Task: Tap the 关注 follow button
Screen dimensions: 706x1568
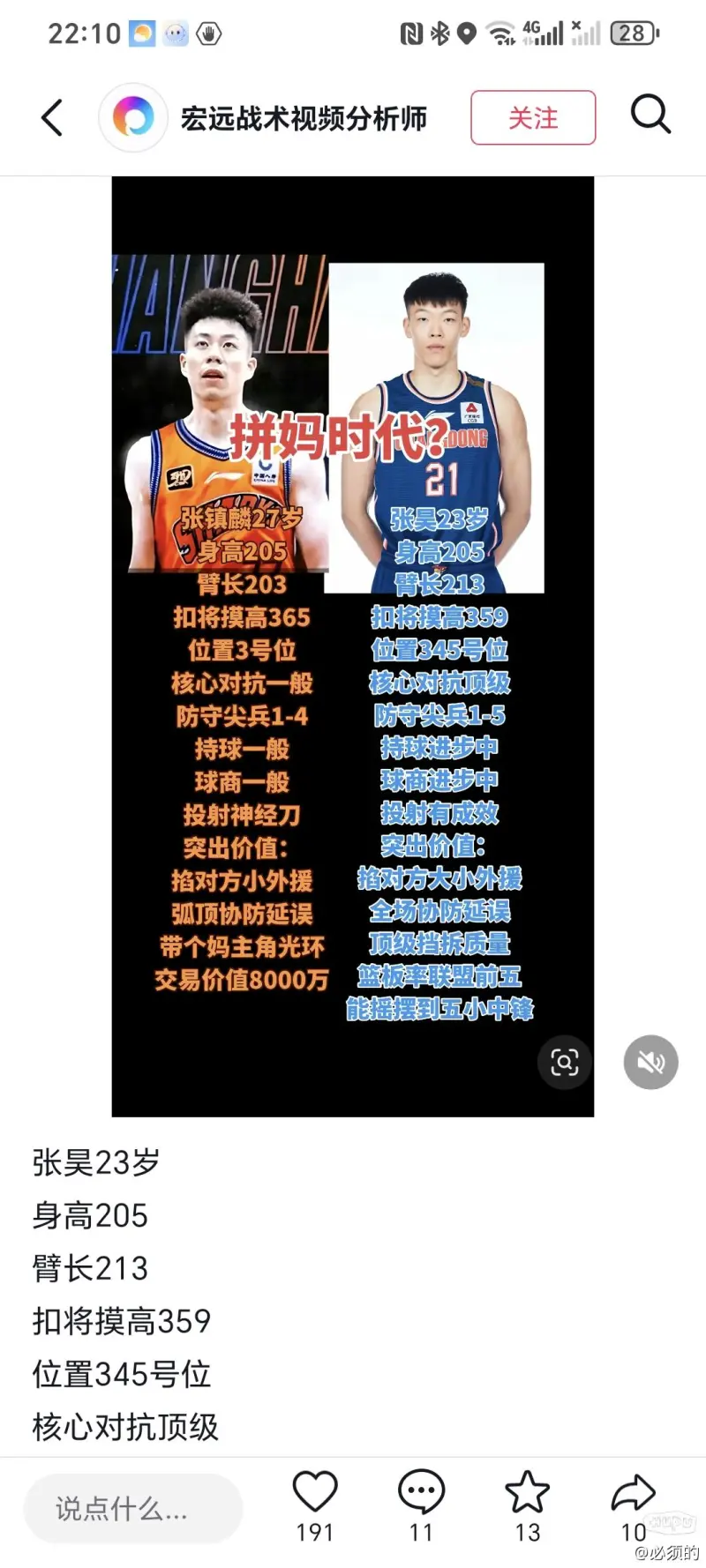Action: (x=533, y=117)
